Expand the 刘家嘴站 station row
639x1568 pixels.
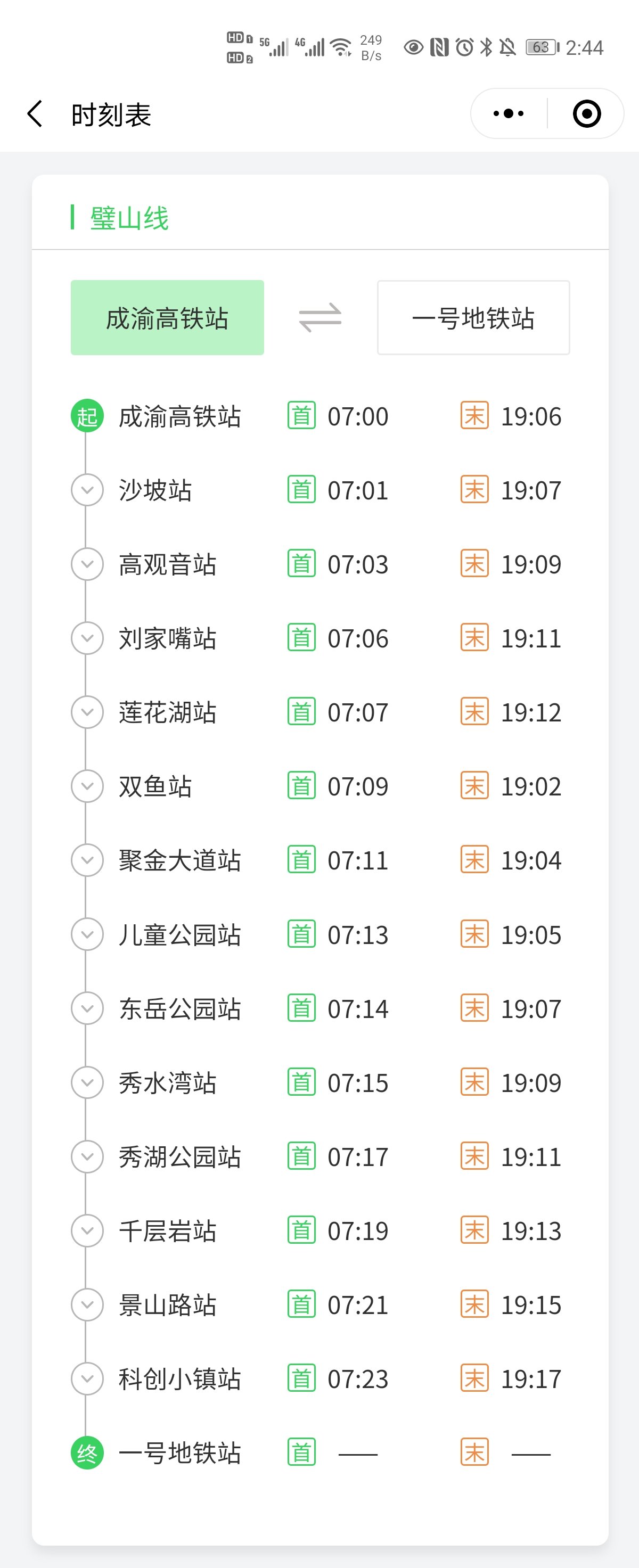point(87,638)
